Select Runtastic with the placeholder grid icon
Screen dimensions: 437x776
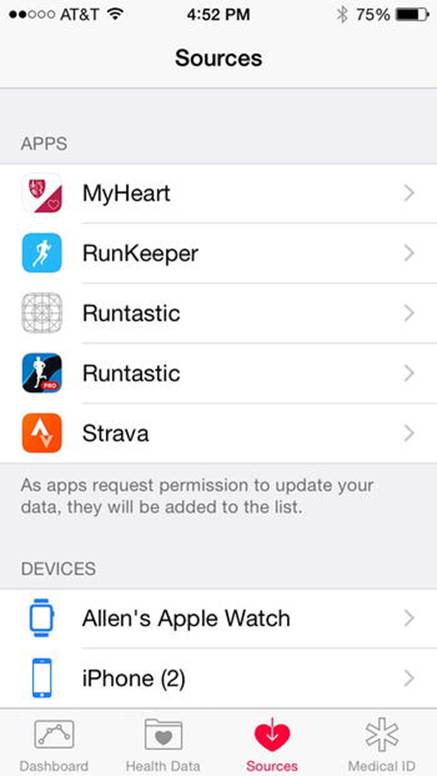click(x=218, y=313)
